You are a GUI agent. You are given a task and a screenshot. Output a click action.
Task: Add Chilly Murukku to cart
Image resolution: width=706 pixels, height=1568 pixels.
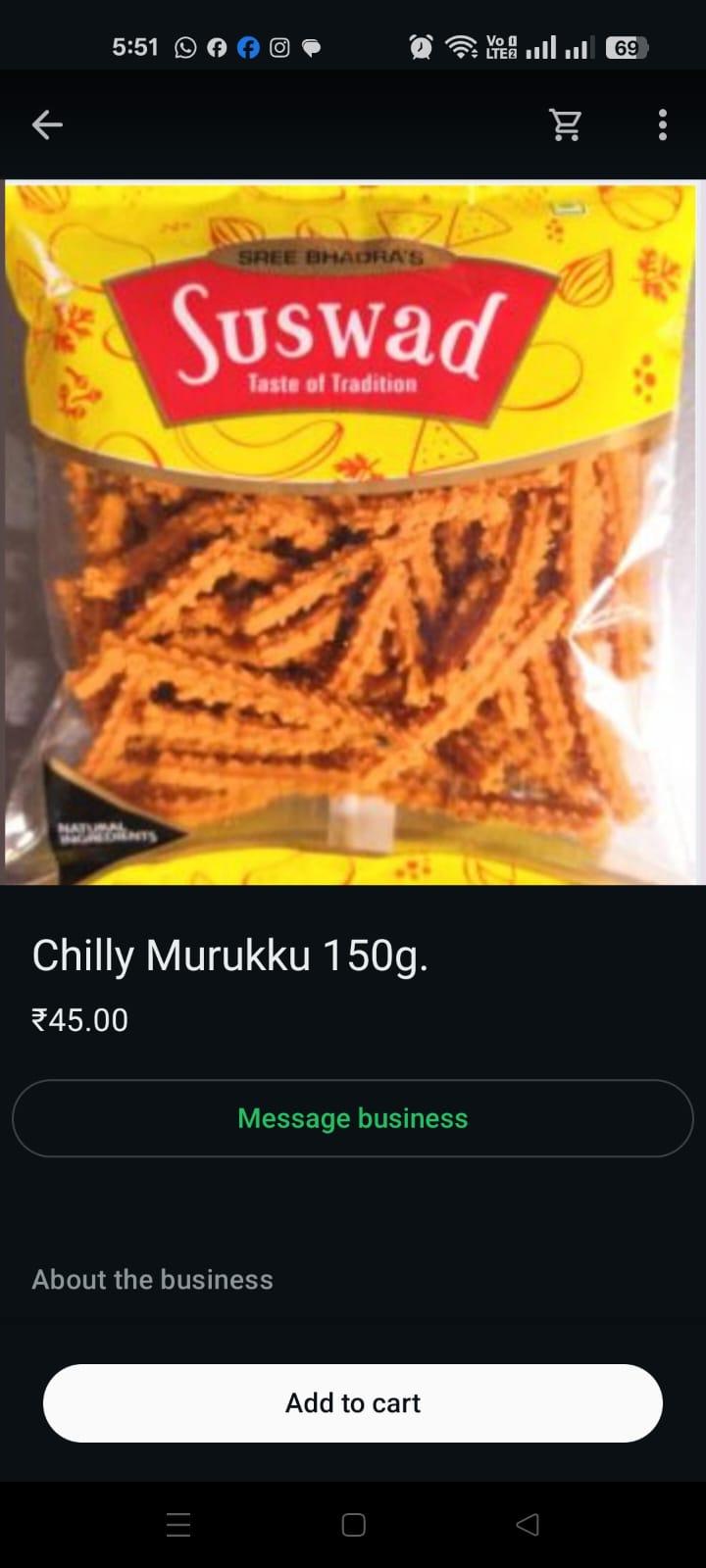click(353, 1403)
